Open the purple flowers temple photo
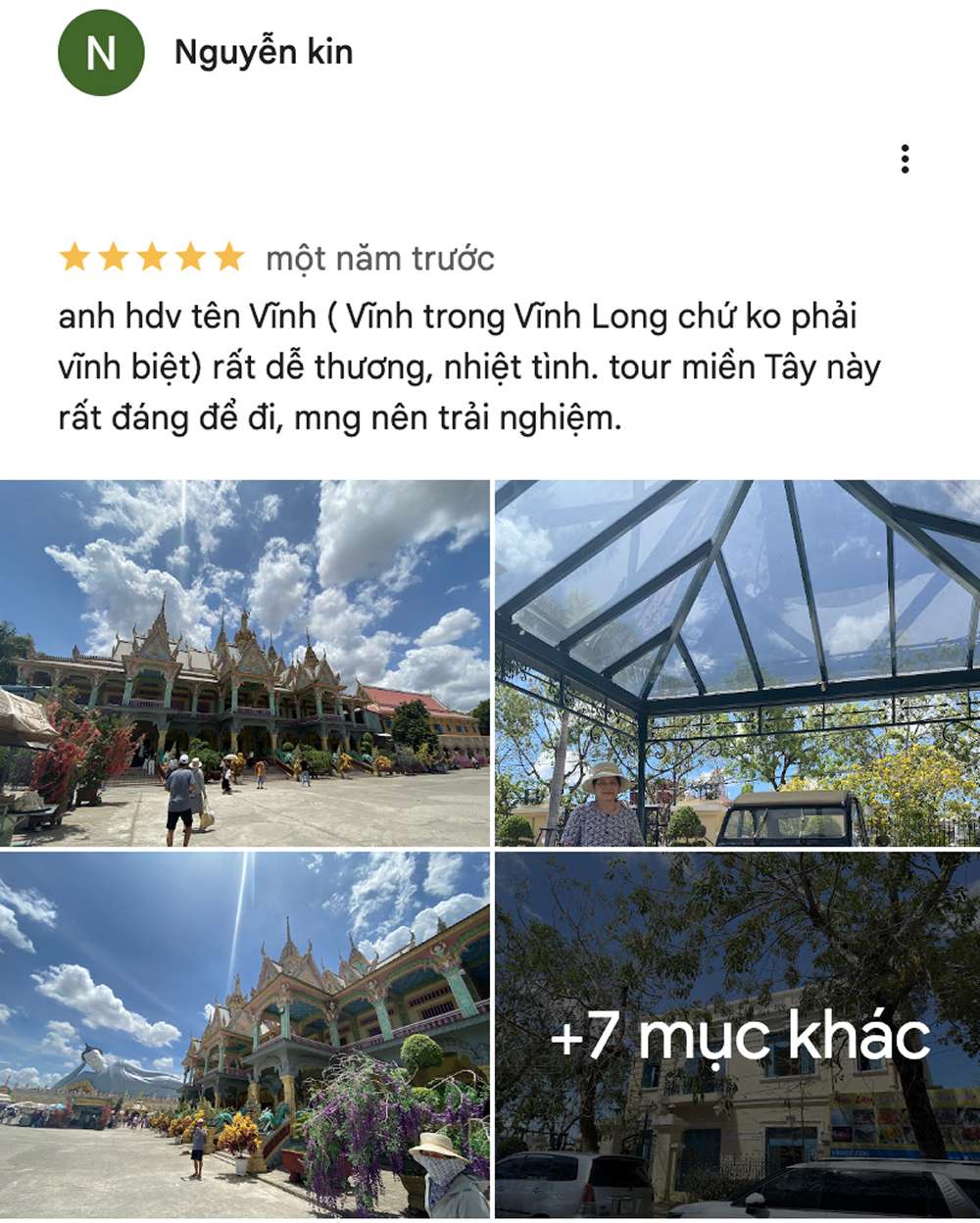This screenshot has height=1223, width=980. (244, 1034)
